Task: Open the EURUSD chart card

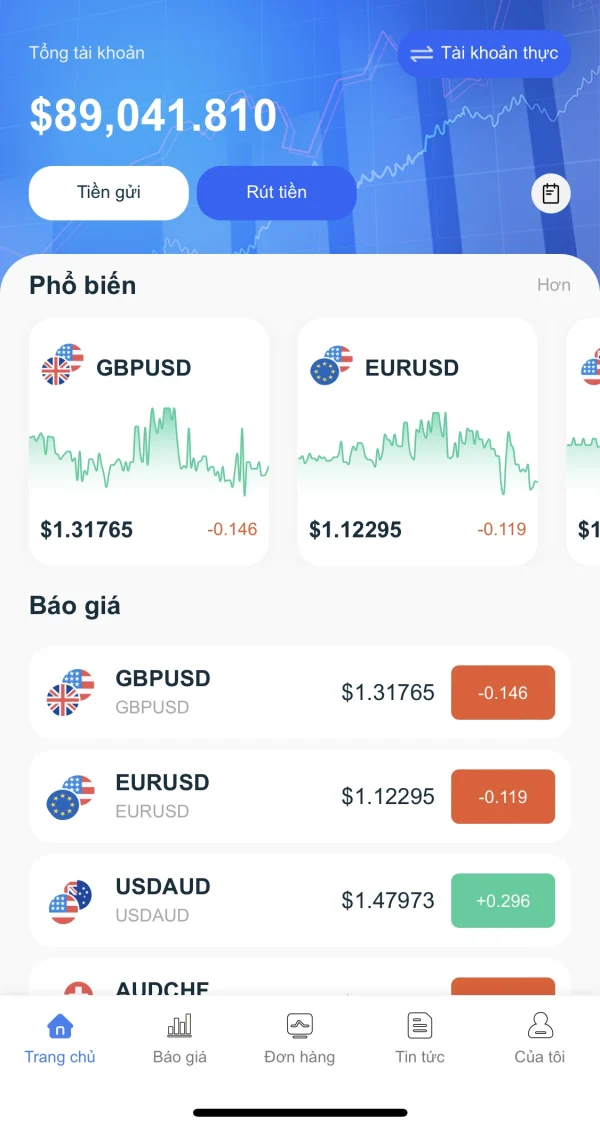Action: click(x=417, y=442)
